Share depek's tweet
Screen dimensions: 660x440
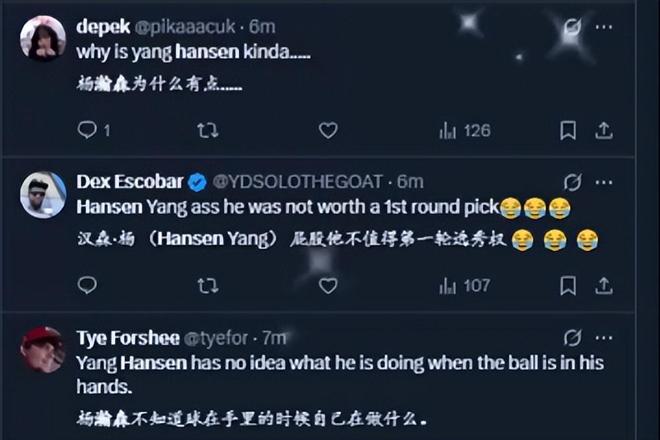coord(604,130)
